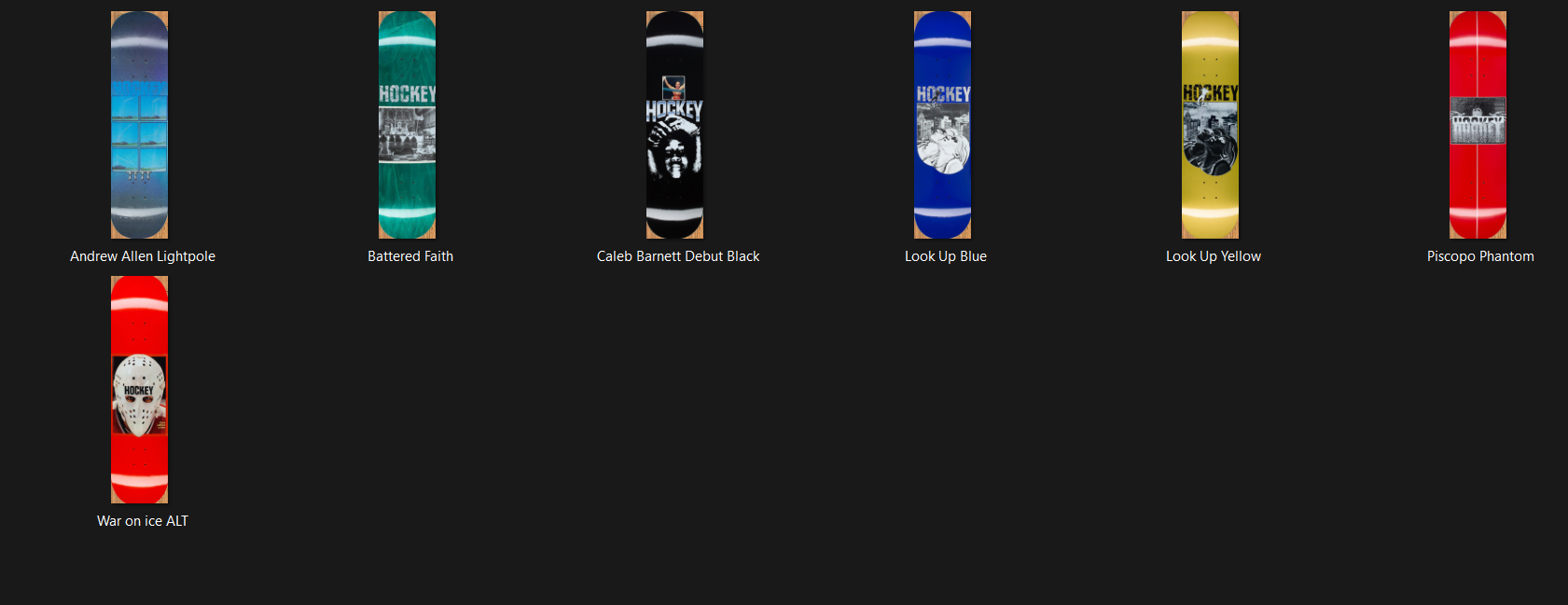Open the War on ice ALT deck
This screenshot has width=1568, height=605.
tap(139, 390)
